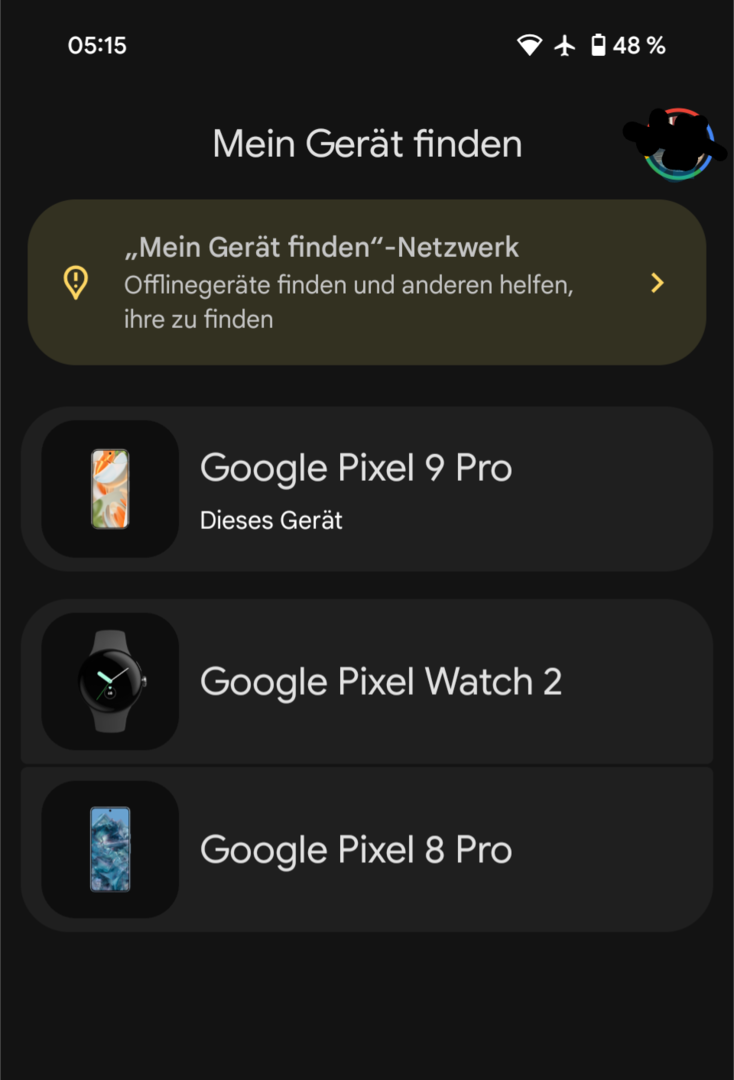Open the Google Pixel Watch 2 entry
The image size is (734, 1080).
pyautogui.click(x=366, y=682)
